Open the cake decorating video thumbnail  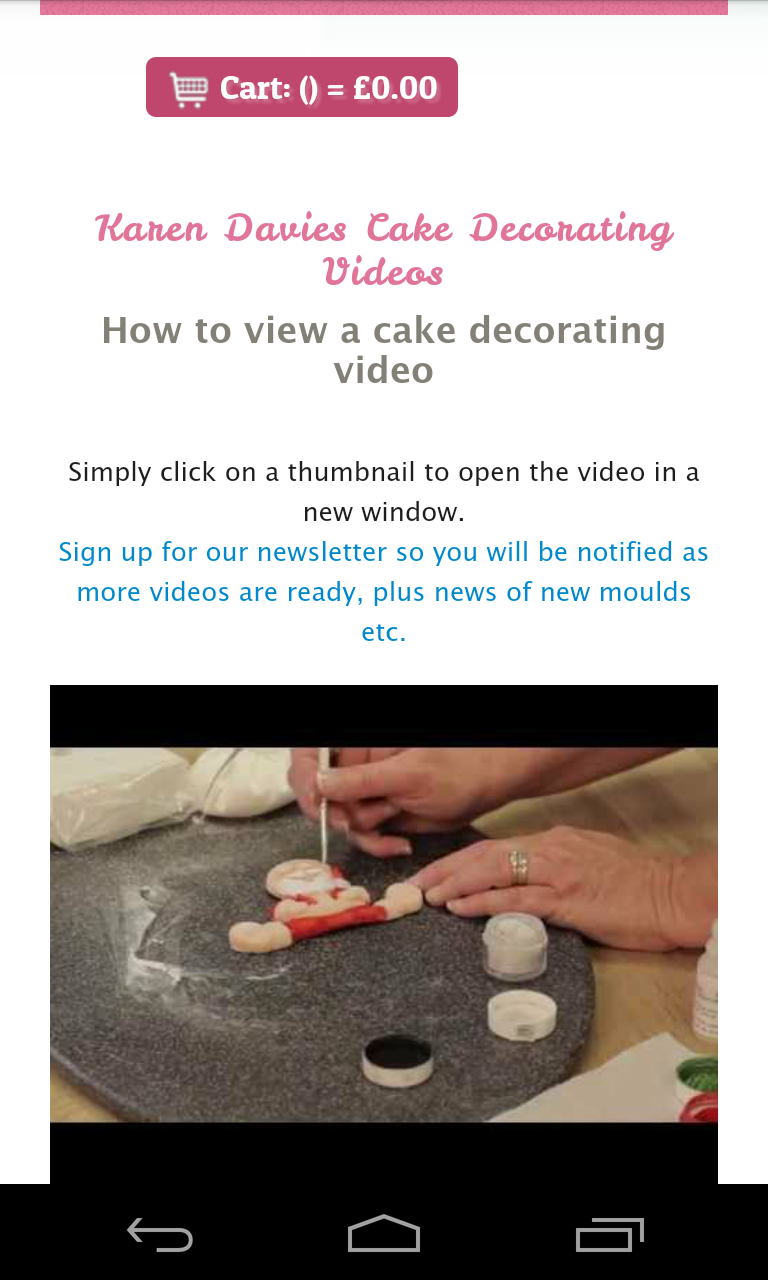pyautogui.click(x=383, y=934)
